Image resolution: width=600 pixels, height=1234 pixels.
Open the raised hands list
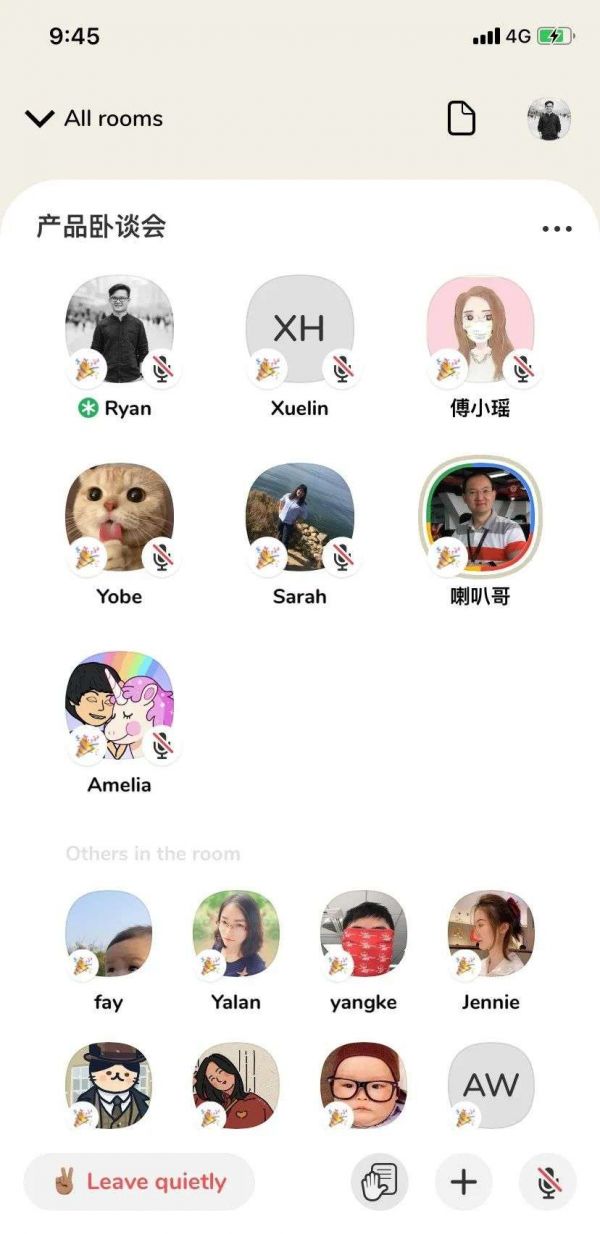coord(380,1182)
